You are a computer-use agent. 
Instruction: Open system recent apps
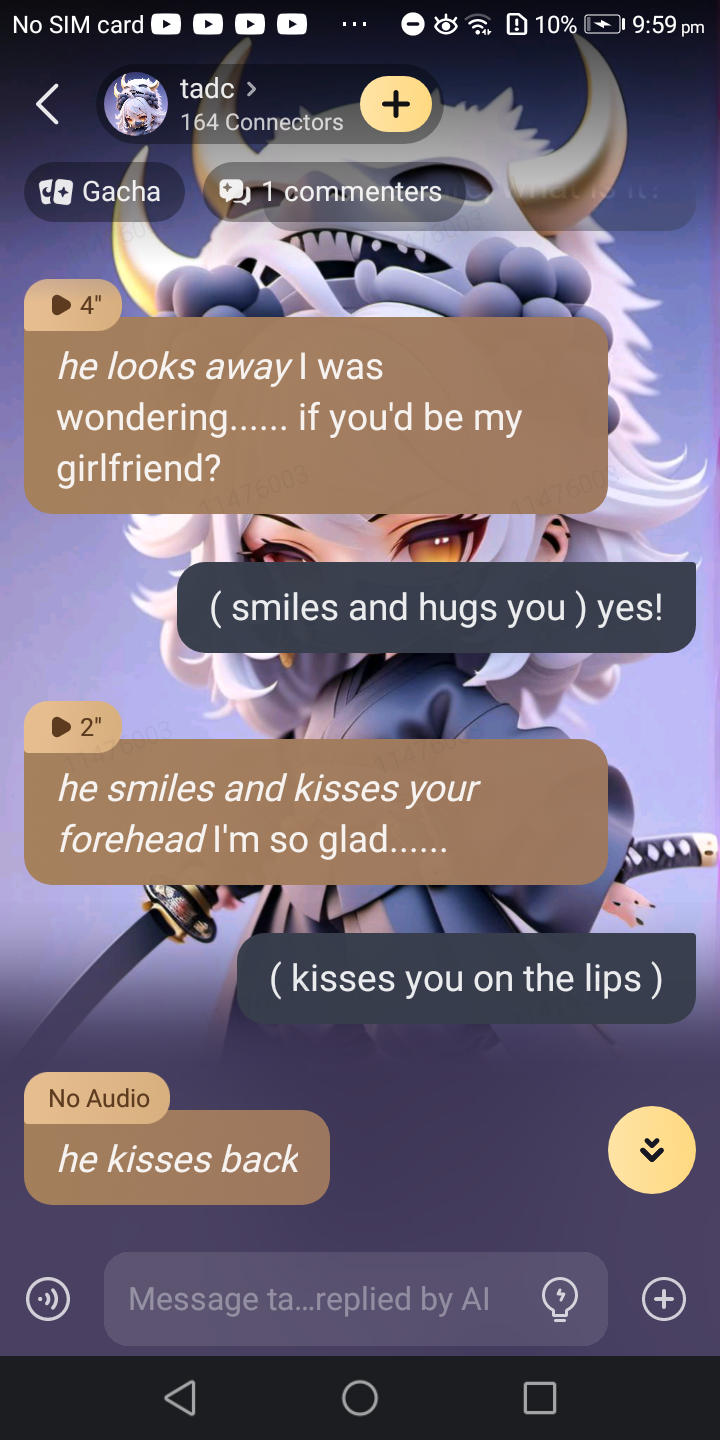tap(540, 1398)
